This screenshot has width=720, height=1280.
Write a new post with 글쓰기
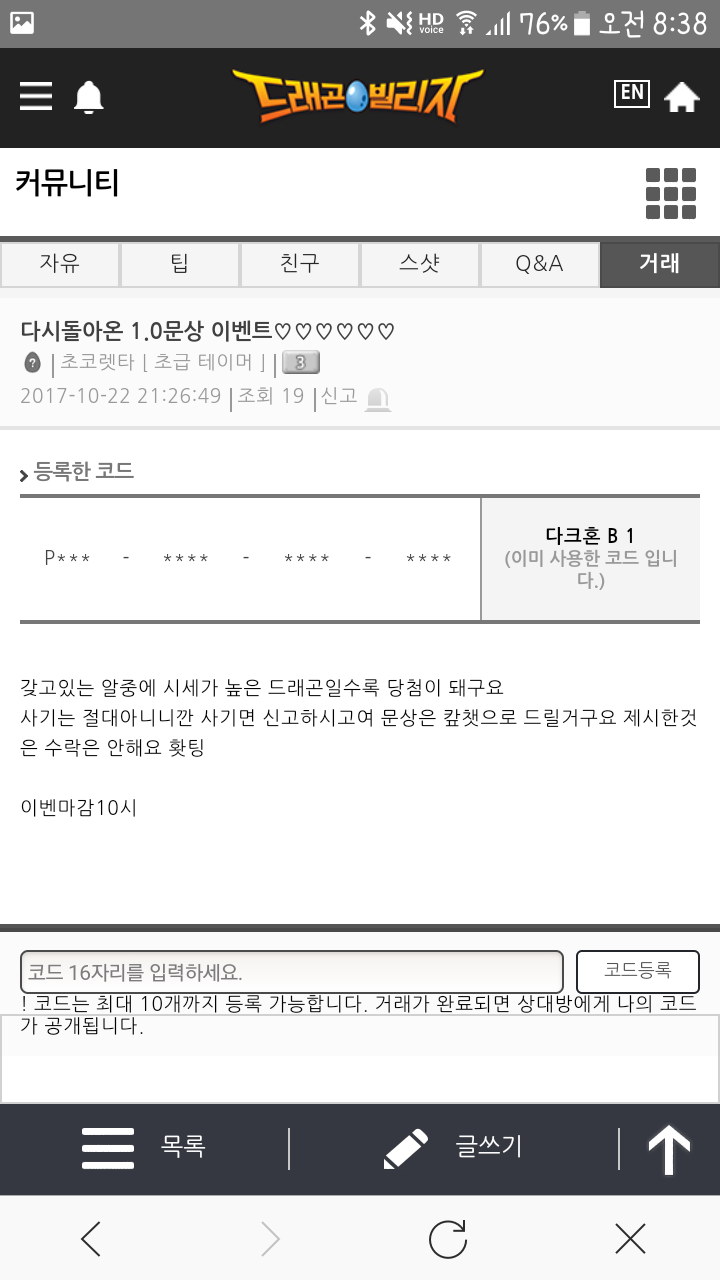click(455, 1147)
